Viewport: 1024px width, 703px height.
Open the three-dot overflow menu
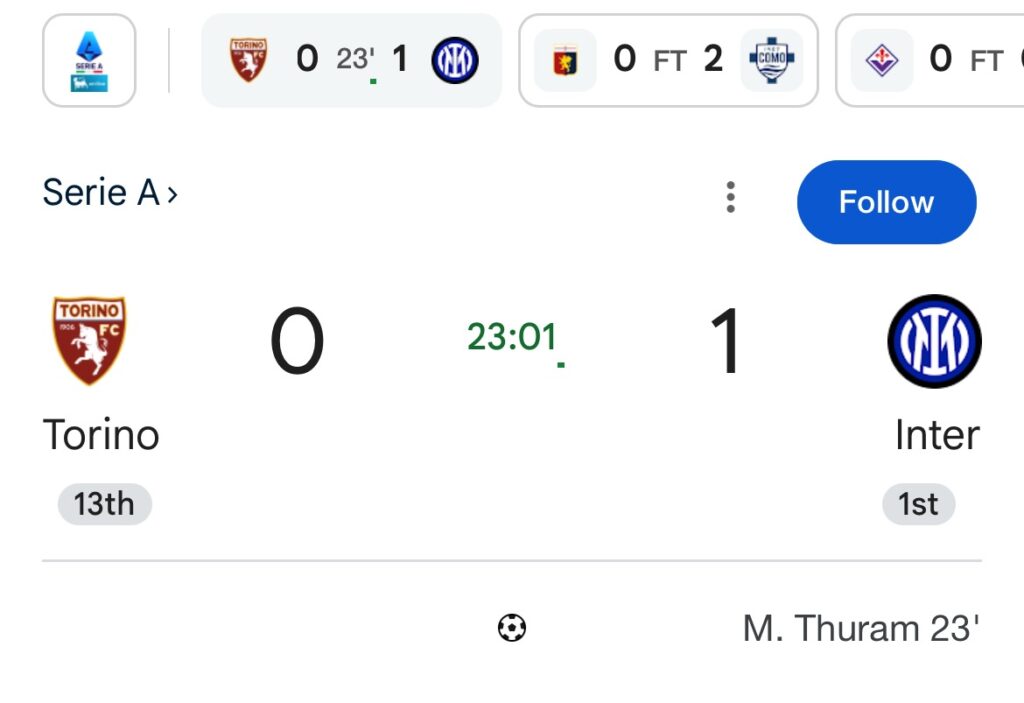(731, 198)
